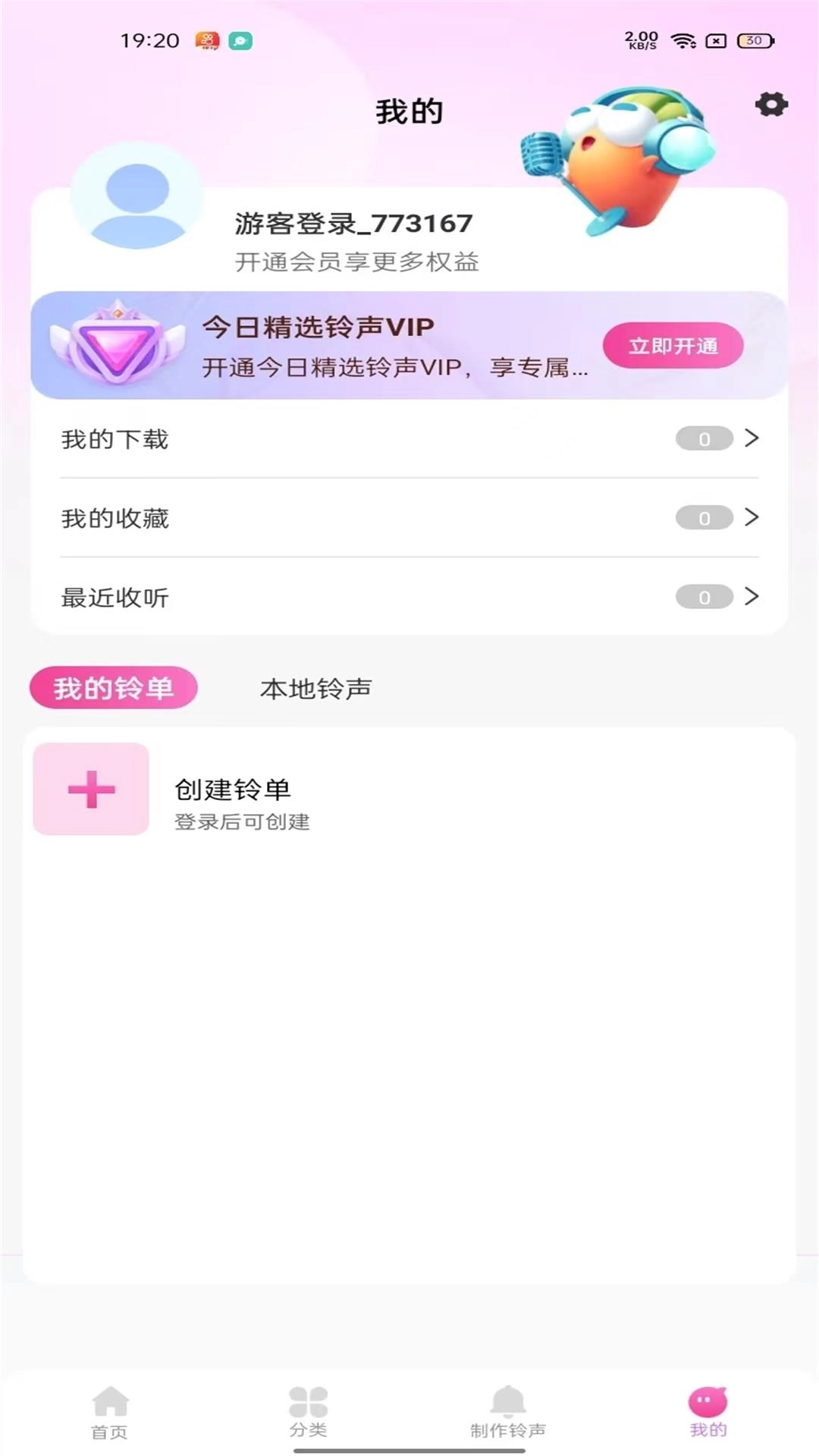Open 我的下载 list
The width and height of the screenshot is (819, 1456).
tap(409, 439)
